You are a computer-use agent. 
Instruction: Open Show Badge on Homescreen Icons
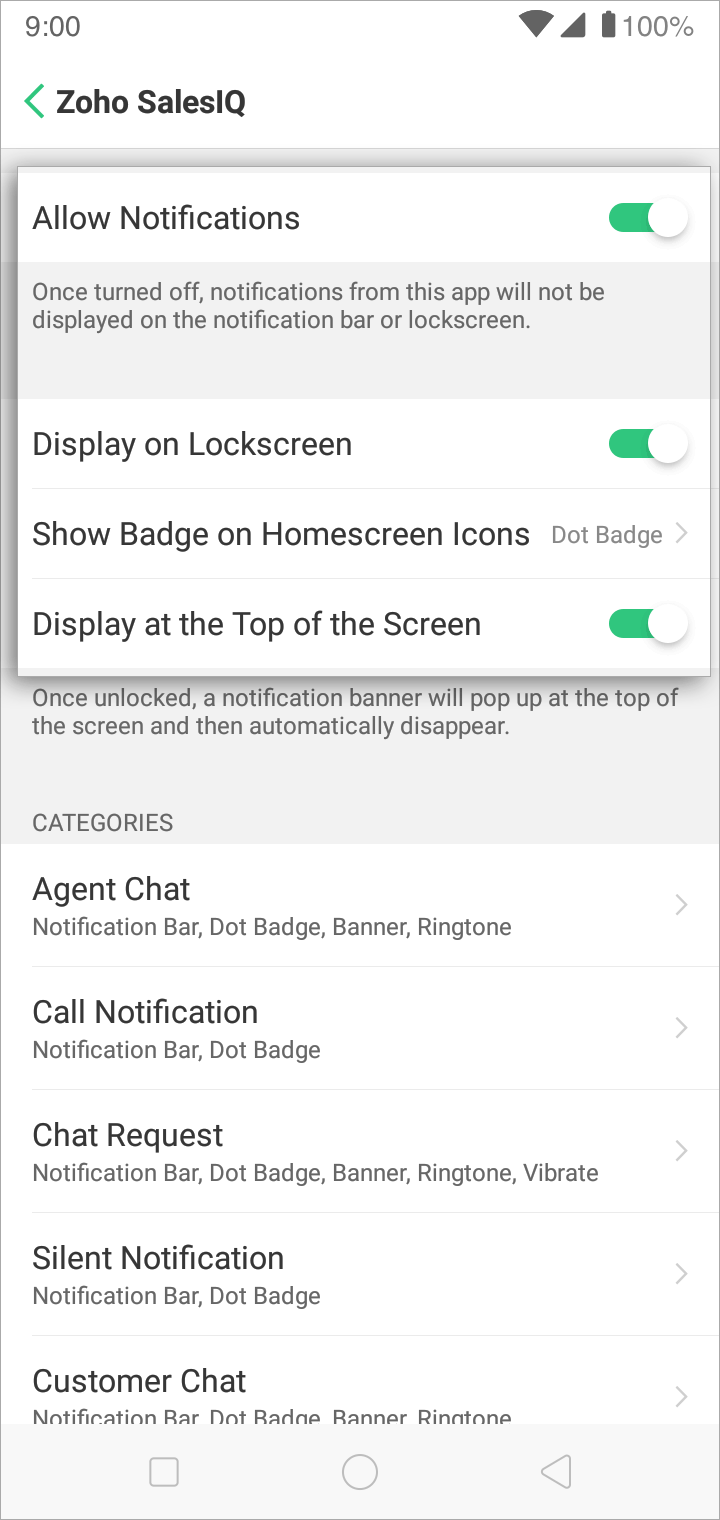point(360,534)
